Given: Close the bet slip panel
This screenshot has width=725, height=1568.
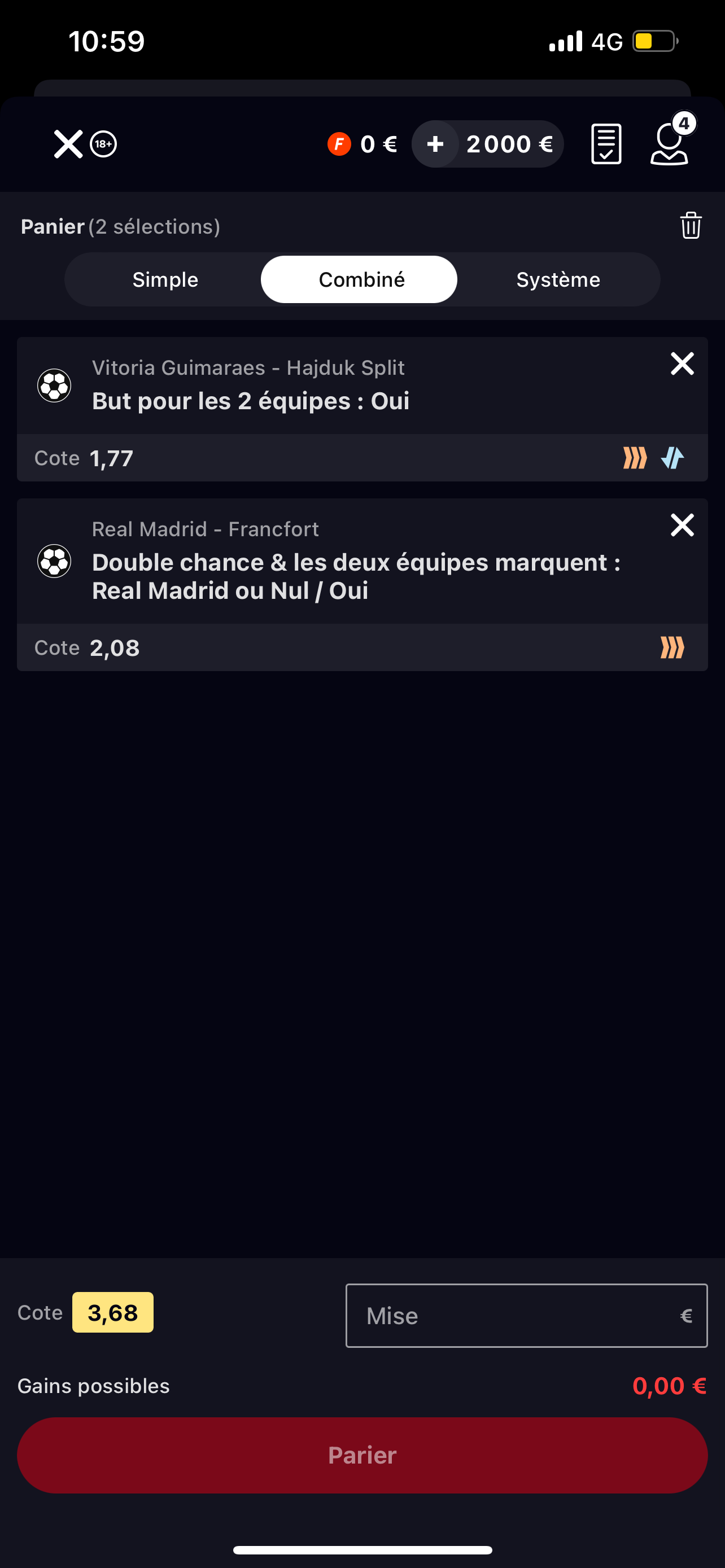Looking at the screenshot, I should [68, 144].
